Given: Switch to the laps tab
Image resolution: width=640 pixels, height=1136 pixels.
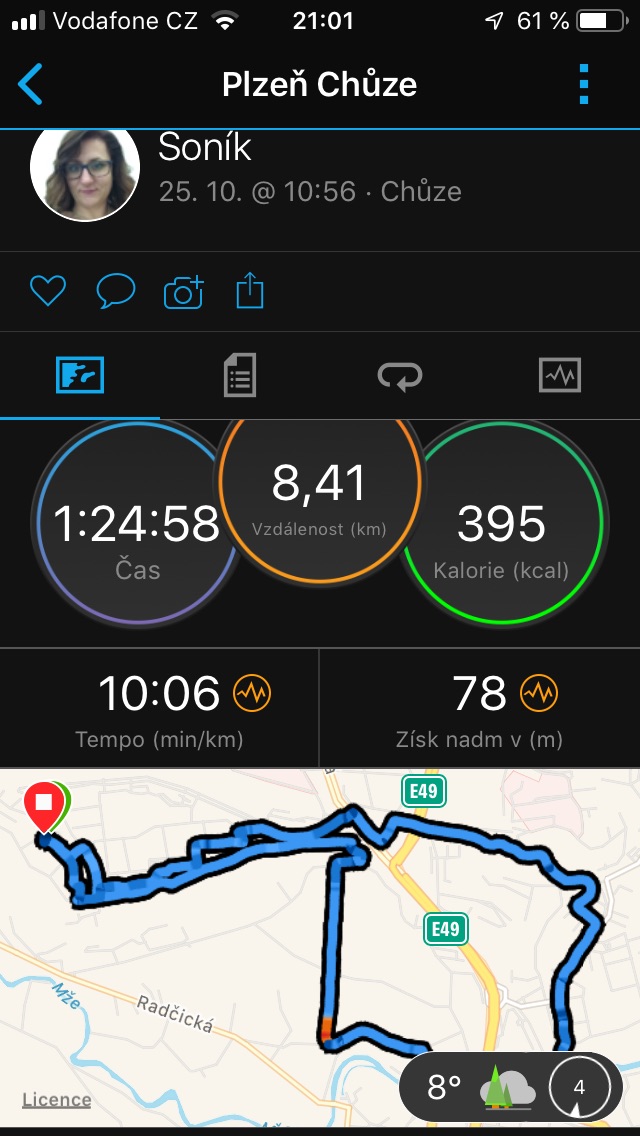Looking at the screenshot, I should [x=400, y=376].
